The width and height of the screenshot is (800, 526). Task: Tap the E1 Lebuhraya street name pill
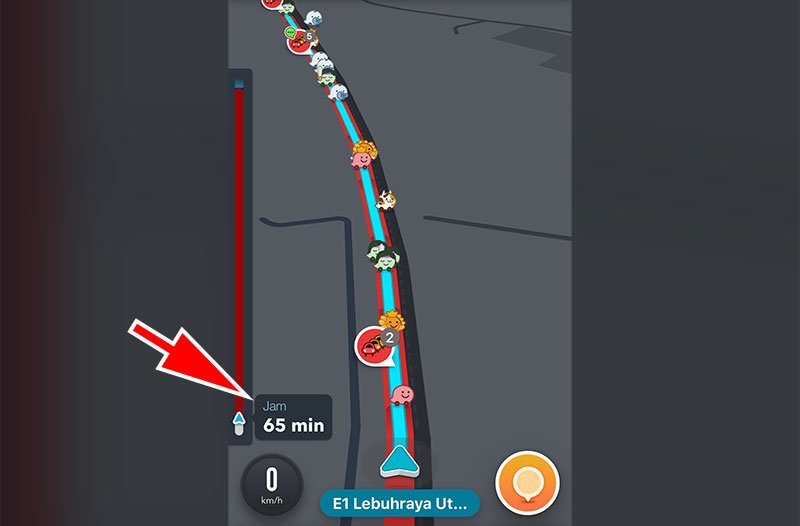point(400,503)
